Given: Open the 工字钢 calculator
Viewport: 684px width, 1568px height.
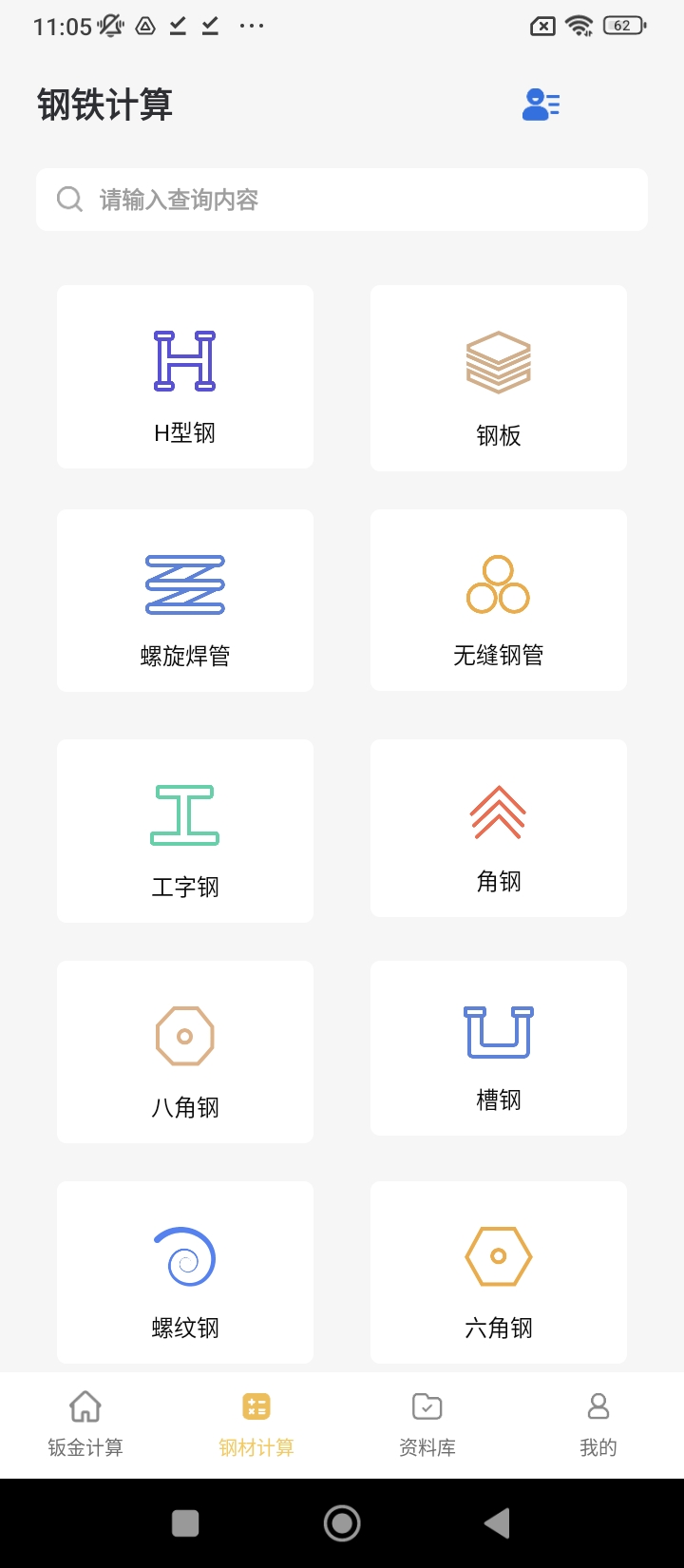Looking at the screenshot, I should pos(185,831).
